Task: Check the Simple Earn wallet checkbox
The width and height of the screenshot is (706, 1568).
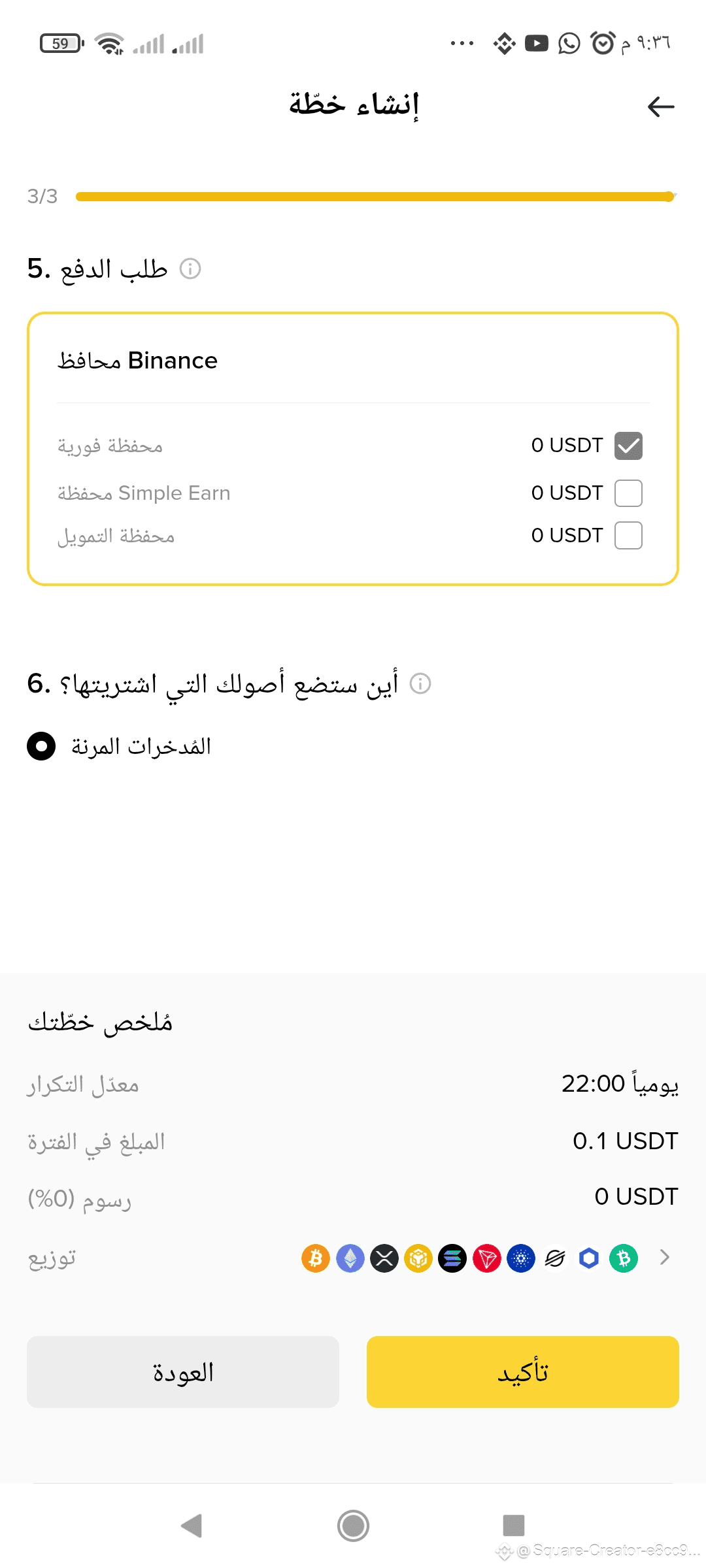Action: [628, 493]
